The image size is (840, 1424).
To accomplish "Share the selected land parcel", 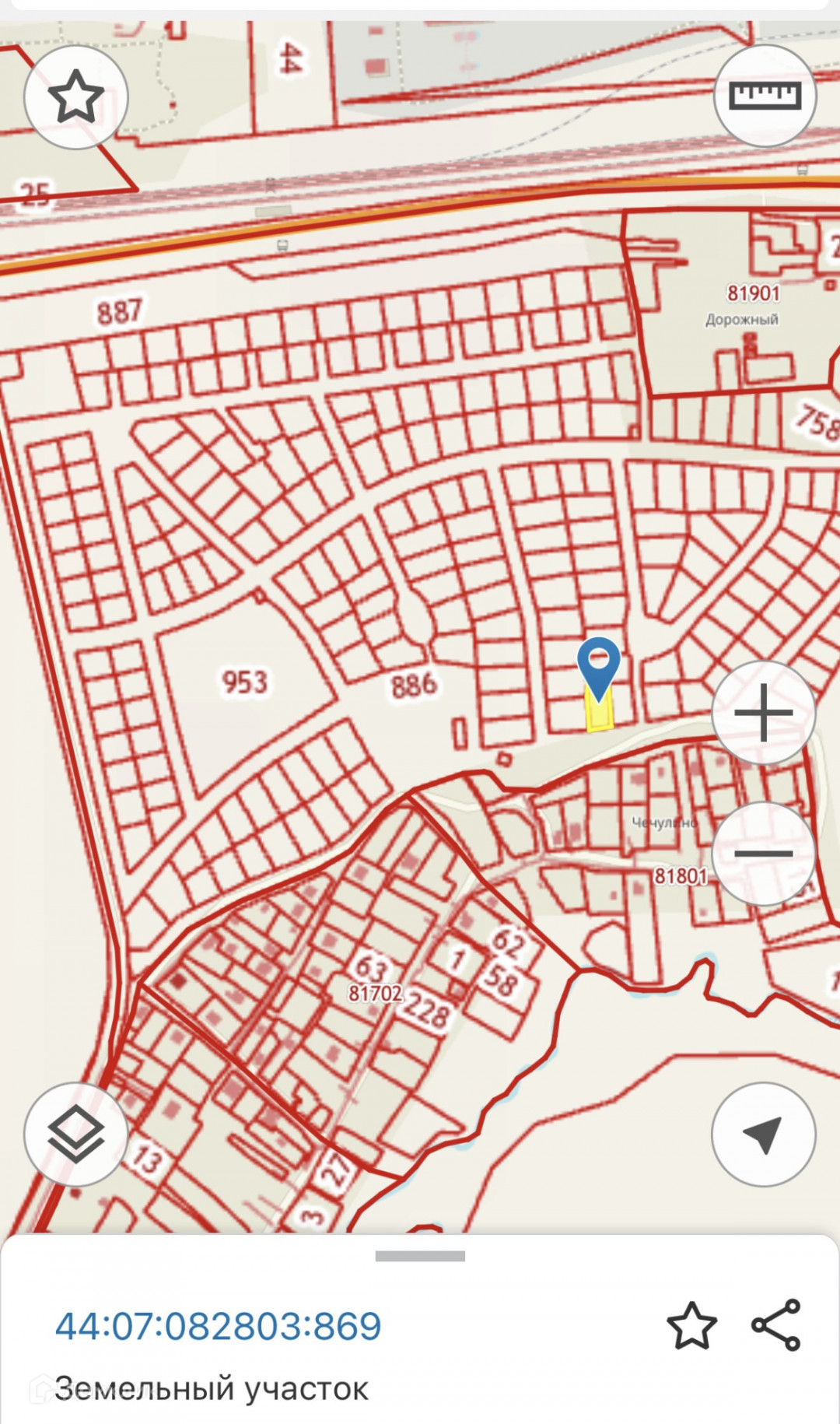I will 775,1324.
